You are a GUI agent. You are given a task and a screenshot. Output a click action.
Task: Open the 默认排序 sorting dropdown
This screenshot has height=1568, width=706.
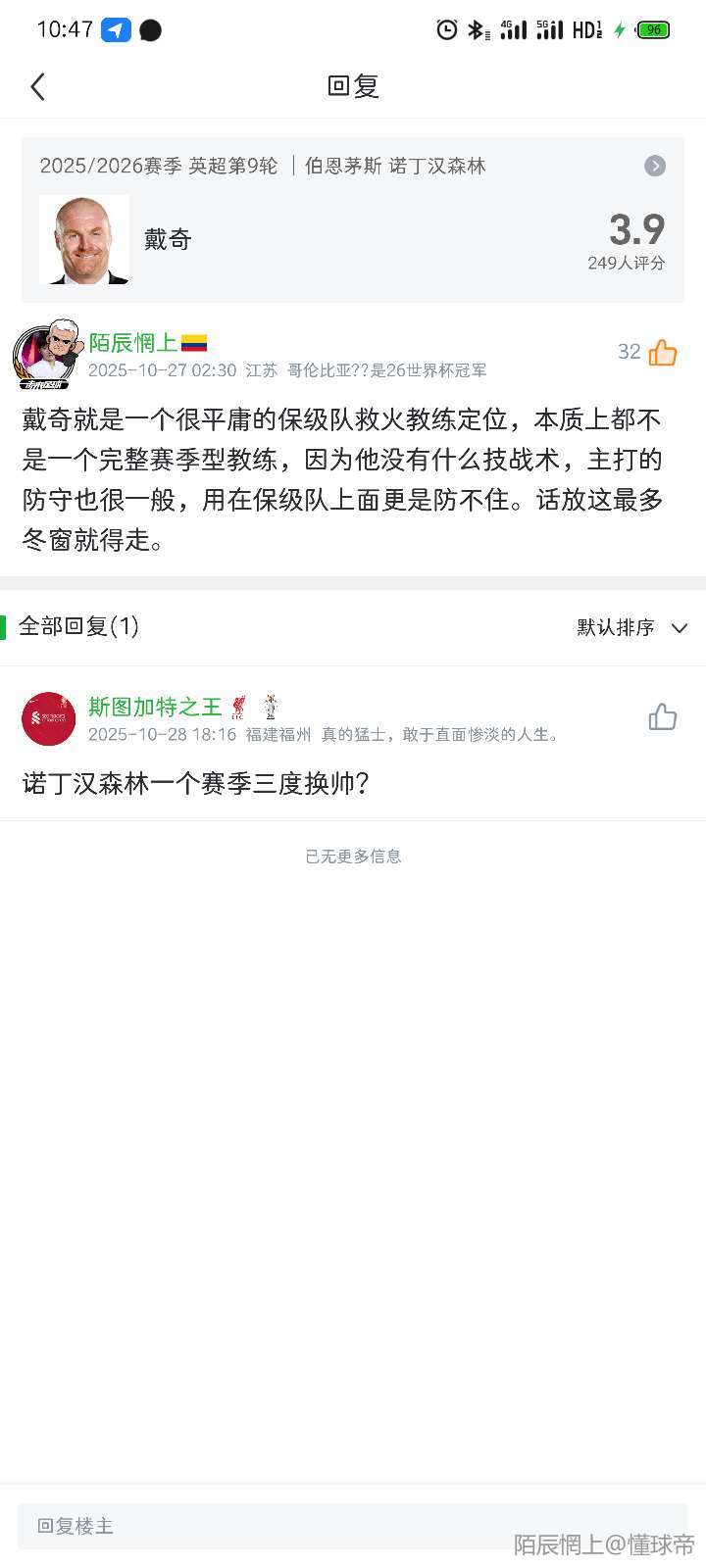[x=631, y=627]
